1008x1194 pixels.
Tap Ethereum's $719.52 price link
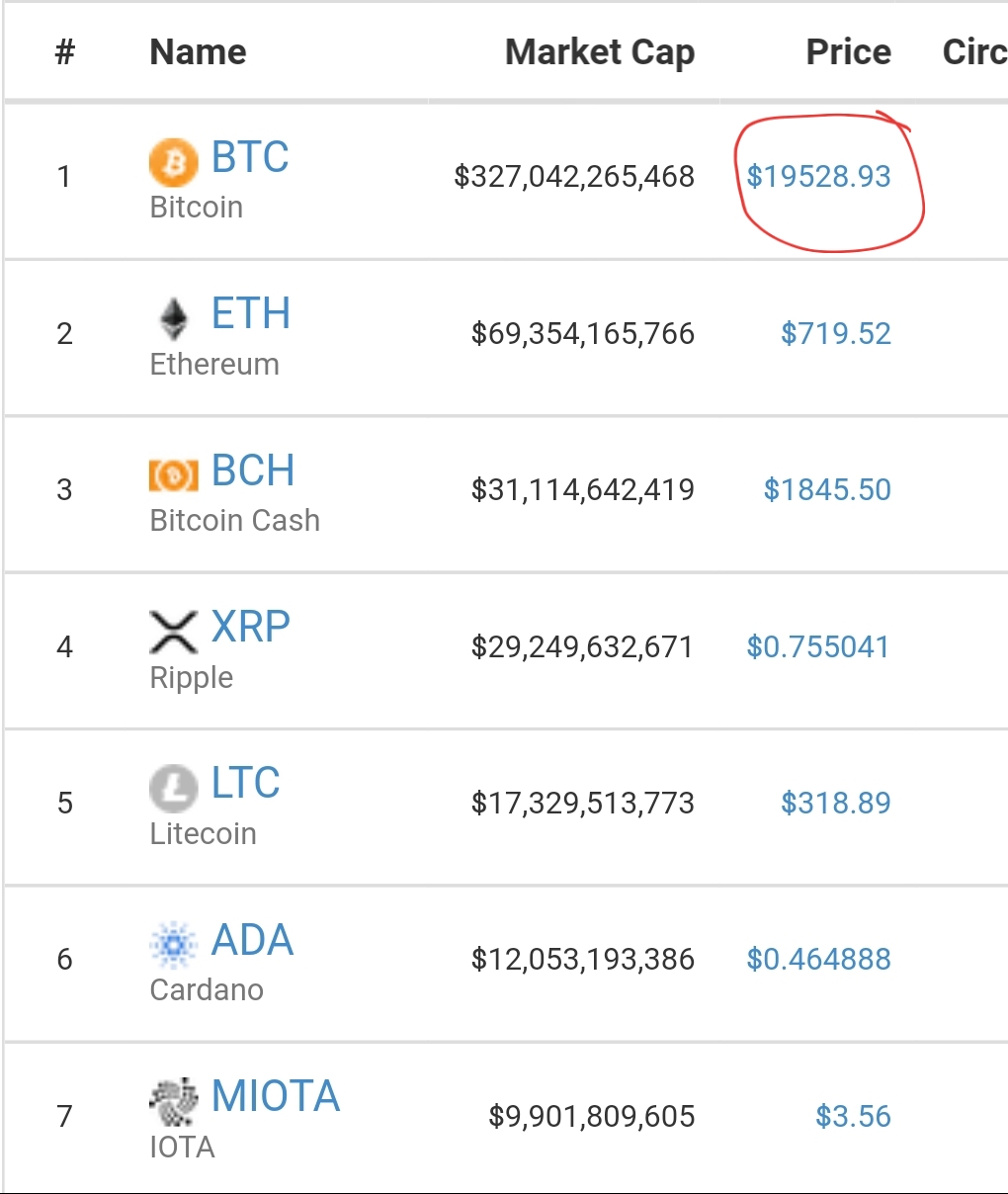click(835, 334)
